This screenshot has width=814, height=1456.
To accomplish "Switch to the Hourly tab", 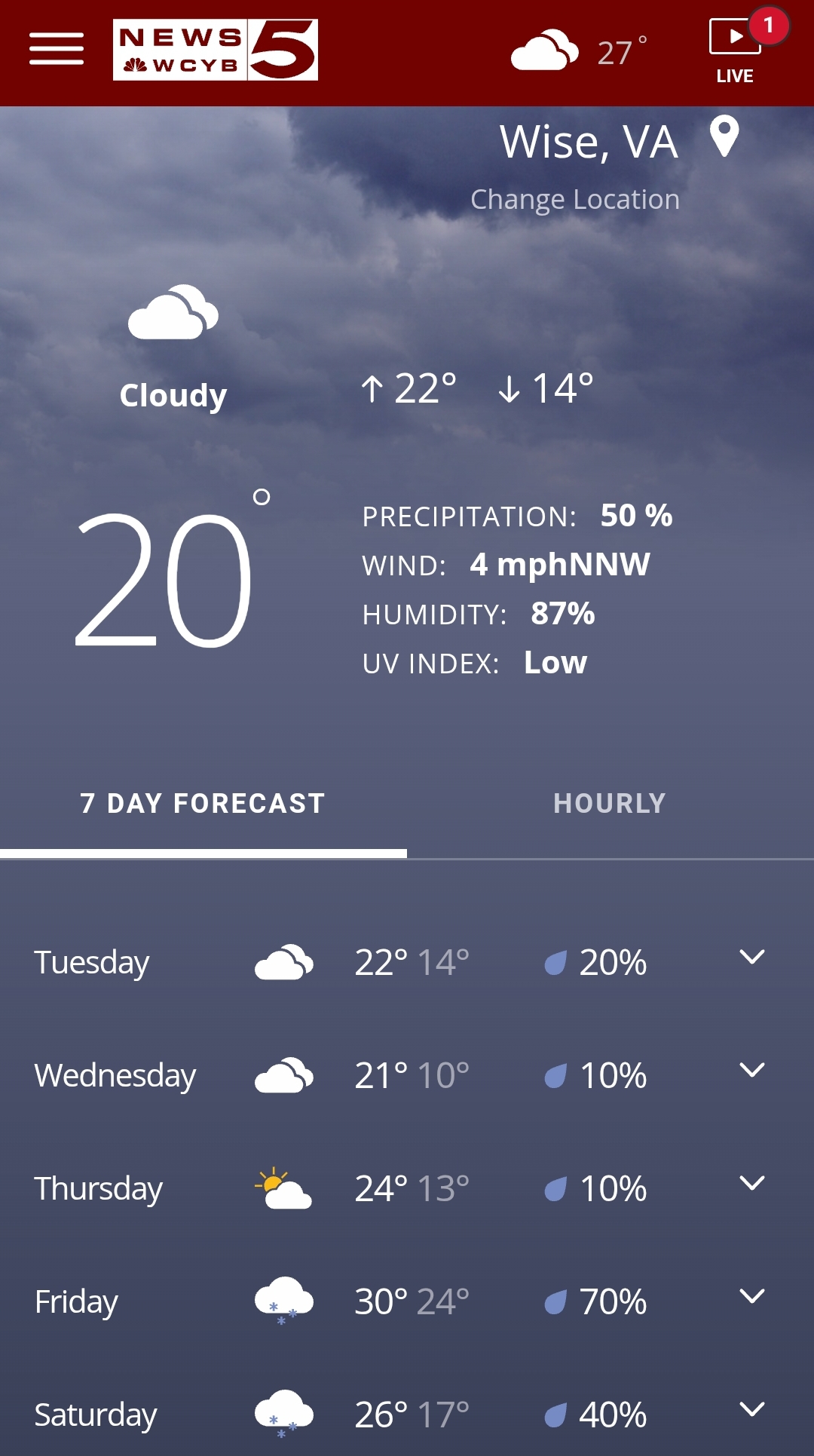I will pos(610,804).
